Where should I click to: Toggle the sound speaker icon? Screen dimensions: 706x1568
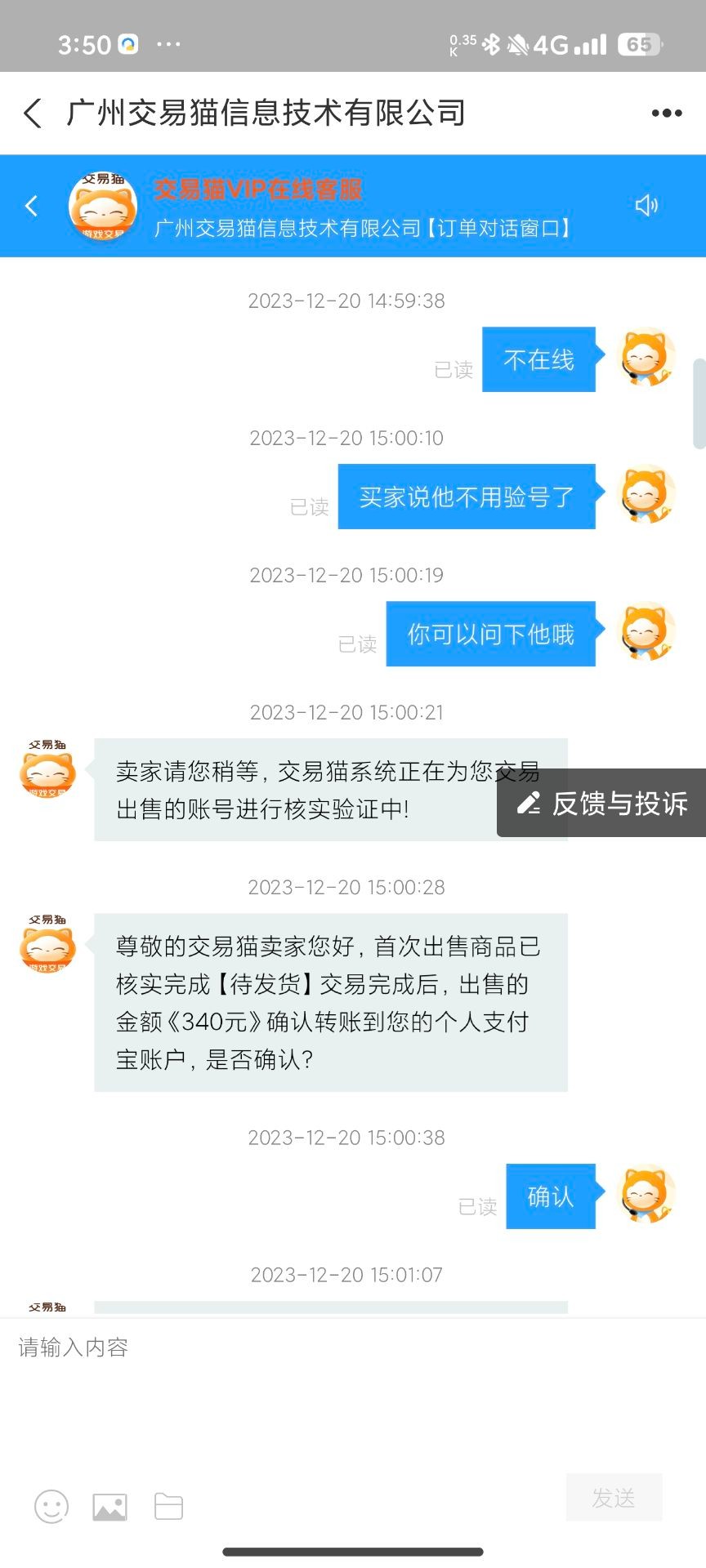[x=646, y=206]
